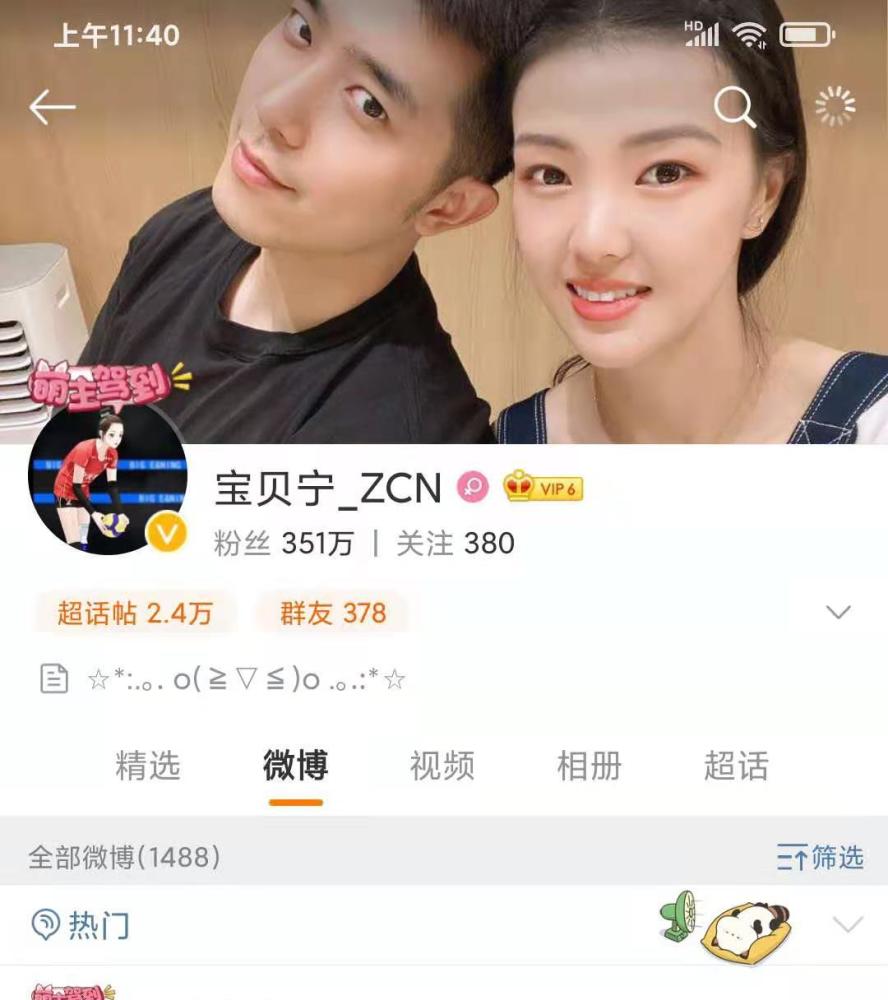The image size is (888, 1000).
Task: Open the 群友 378 chip
Action: pyautogui.click(x=333, y=613)
